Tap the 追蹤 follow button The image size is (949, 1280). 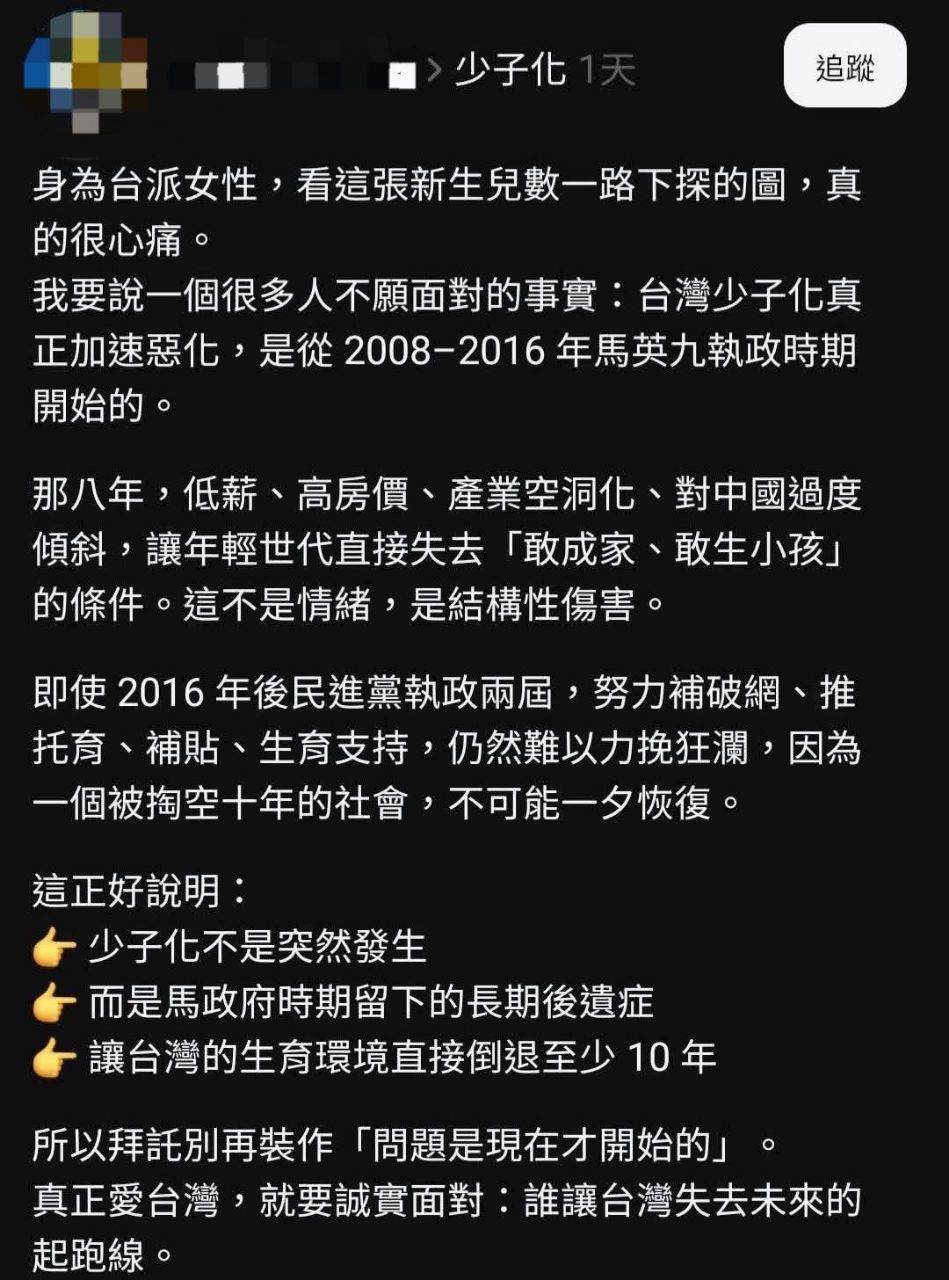pyautogui.click(x=844, y=66)
